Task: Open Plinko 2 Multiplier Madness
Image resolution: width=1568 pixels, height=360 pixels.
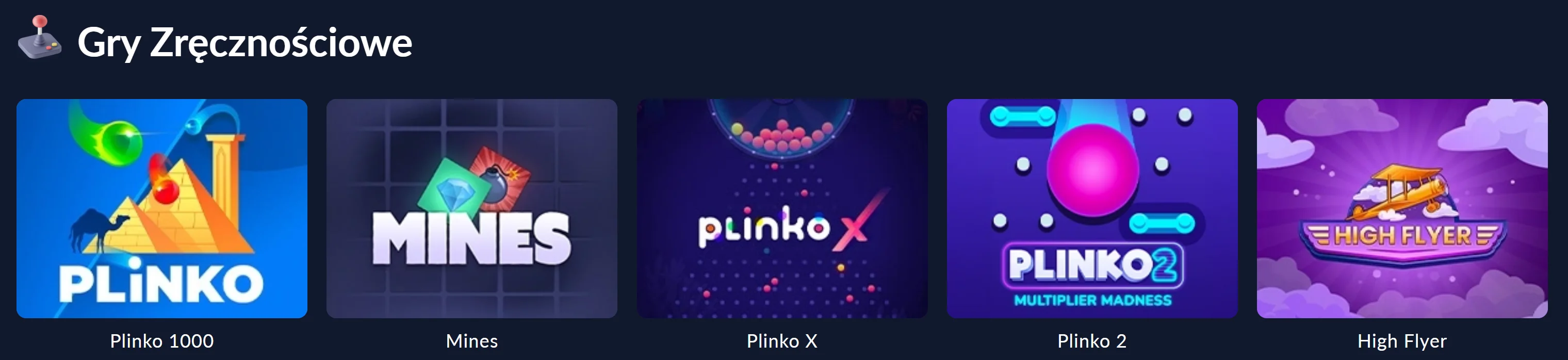Action: 1092,208
